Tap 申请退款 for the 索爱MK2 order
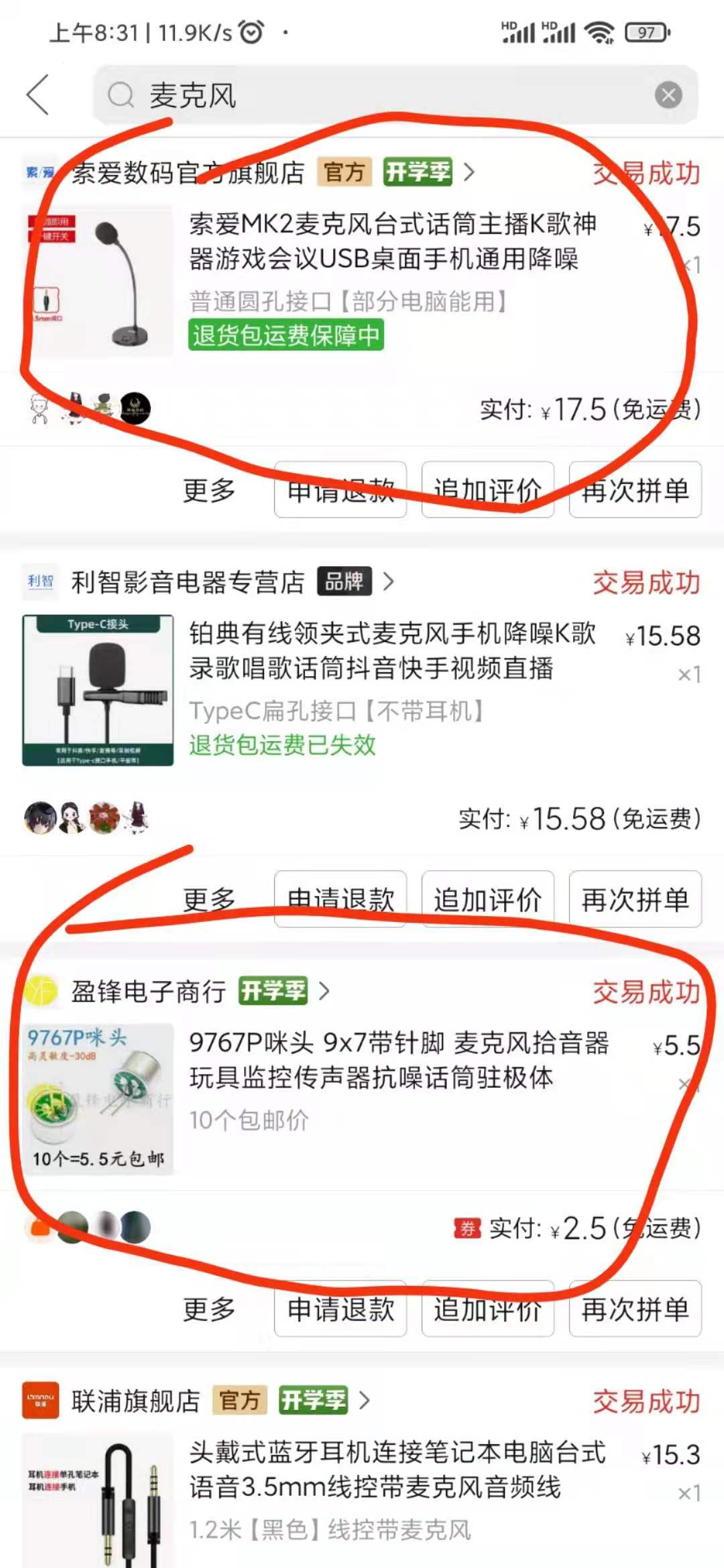The width and height of the screenshot is (724, 1568). coord(341,490)
